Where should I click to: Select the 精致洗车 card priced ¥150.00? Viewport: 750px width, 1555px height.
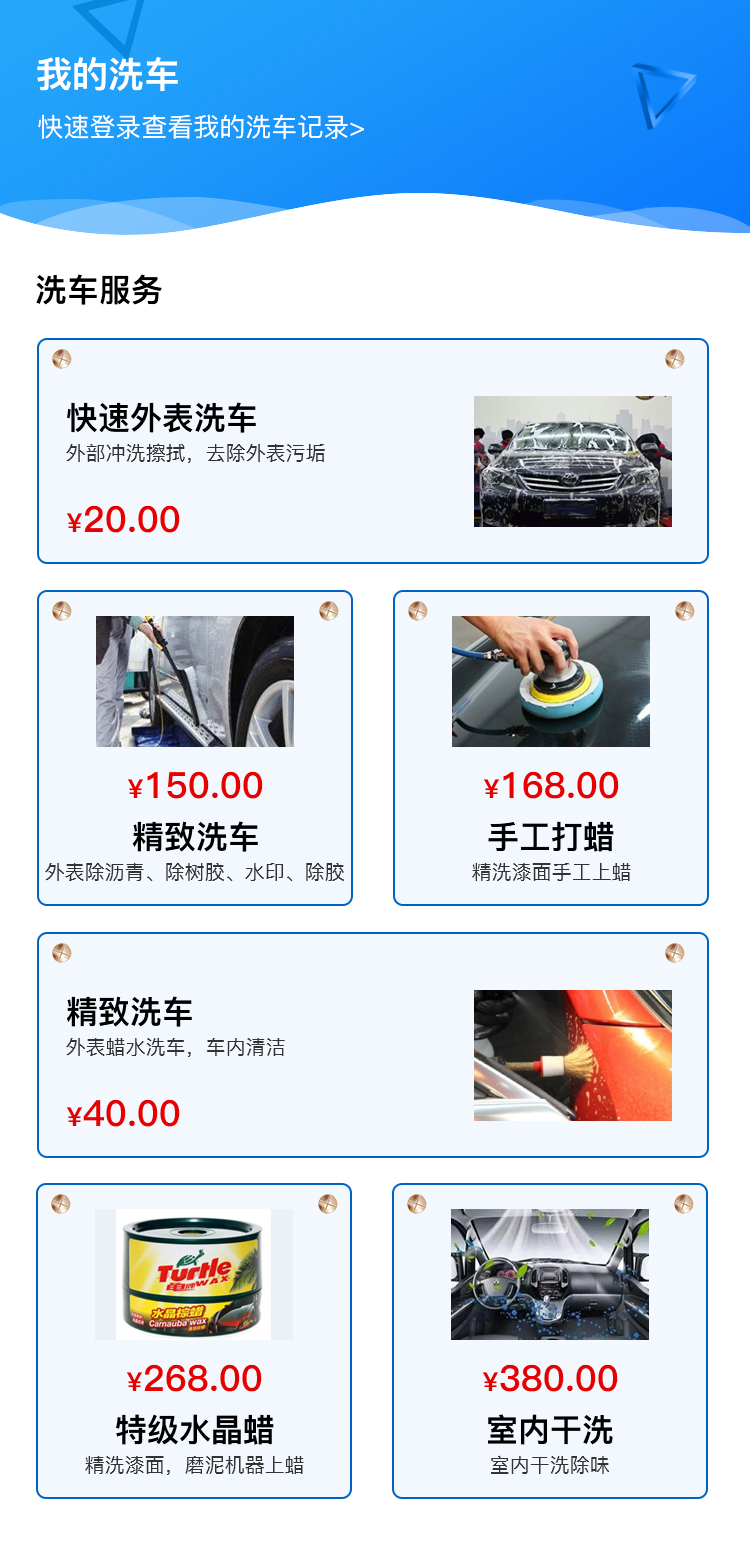tap(195, 748)
